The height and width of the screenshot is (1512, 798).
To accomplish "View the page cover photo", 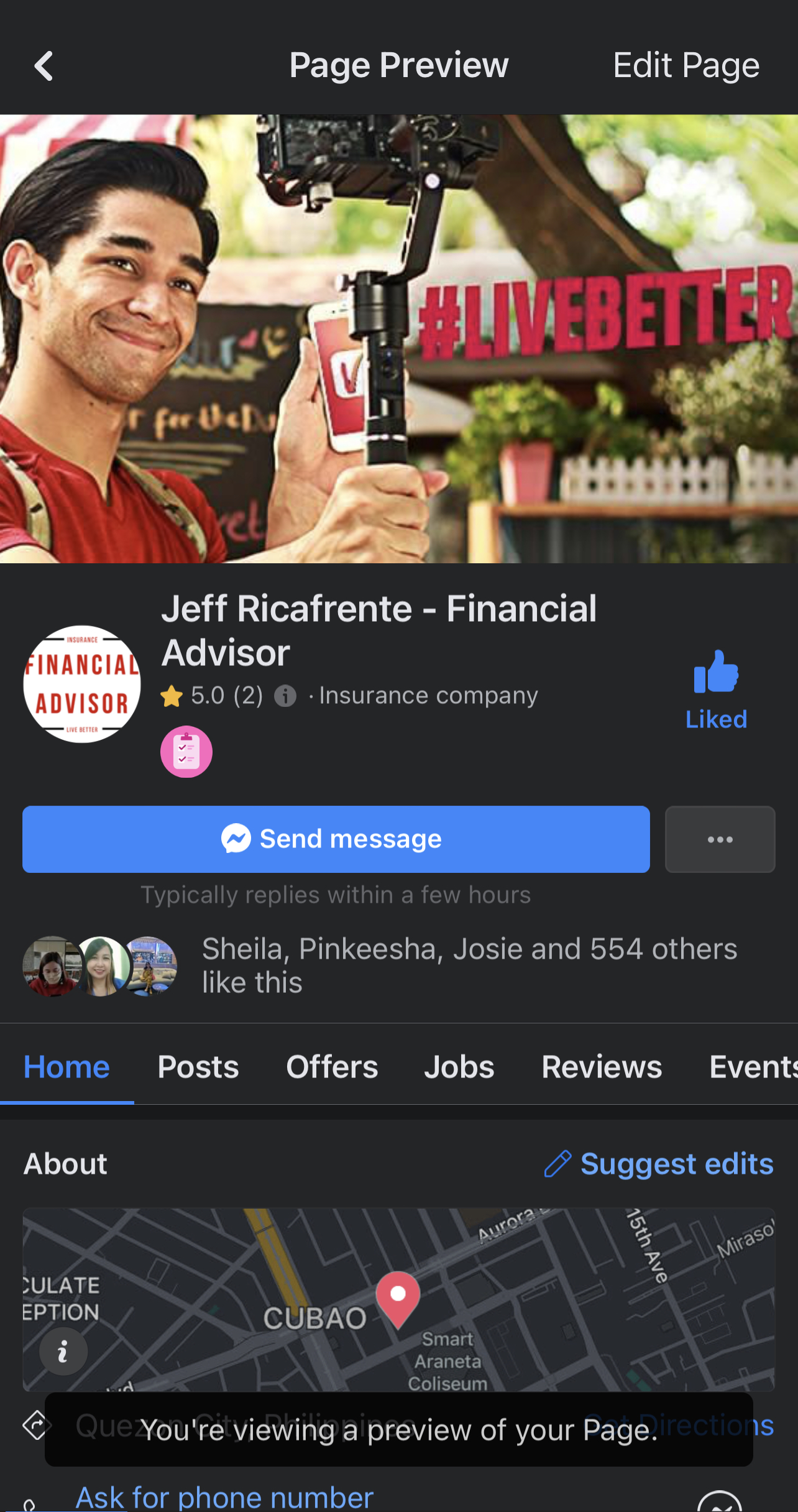I will click(398, 338).
